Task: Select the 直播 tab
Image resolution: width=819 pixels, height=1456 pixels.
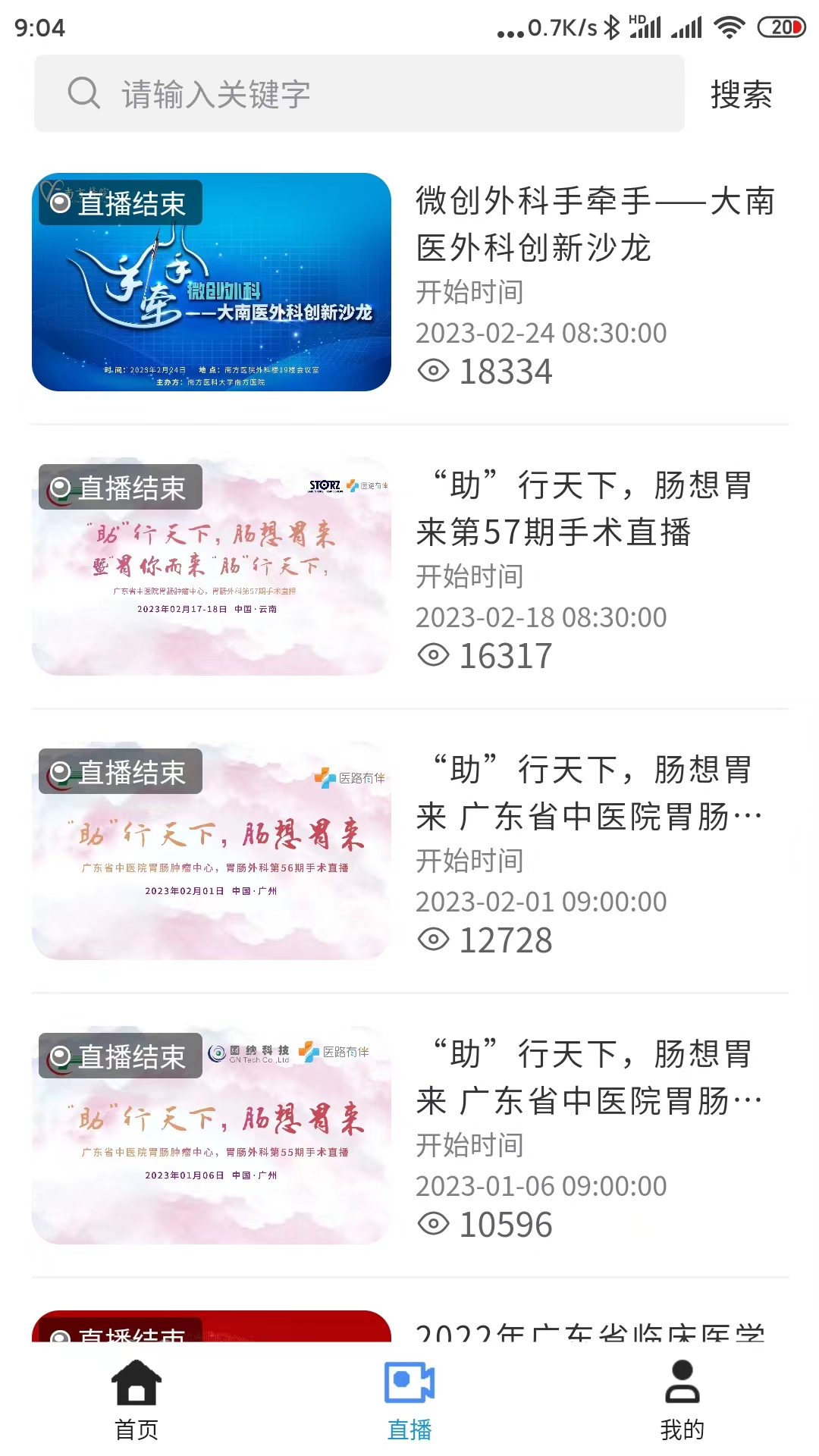Action: [x=409, y=1401]
